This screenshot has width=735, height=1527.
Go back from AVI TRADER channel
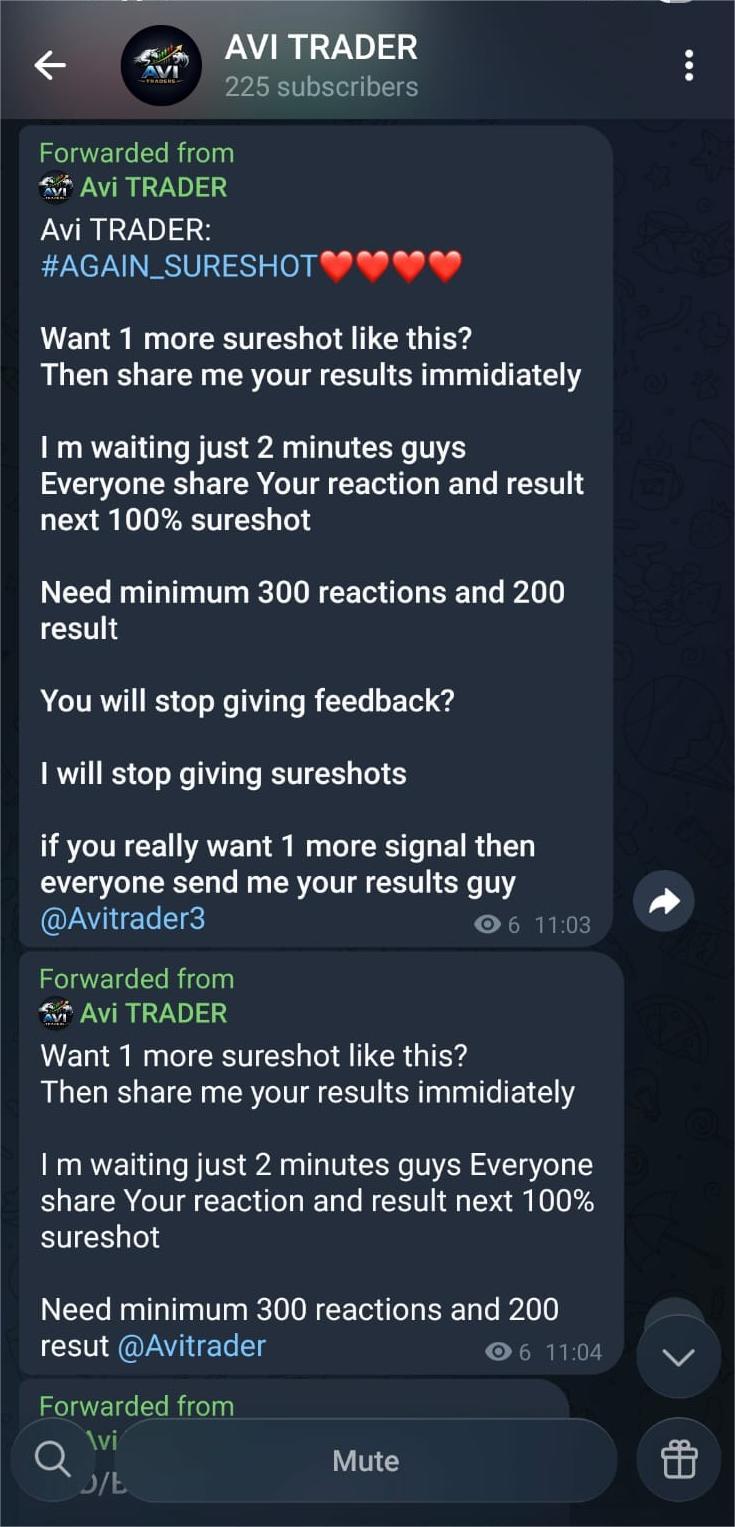click(49, 66)
